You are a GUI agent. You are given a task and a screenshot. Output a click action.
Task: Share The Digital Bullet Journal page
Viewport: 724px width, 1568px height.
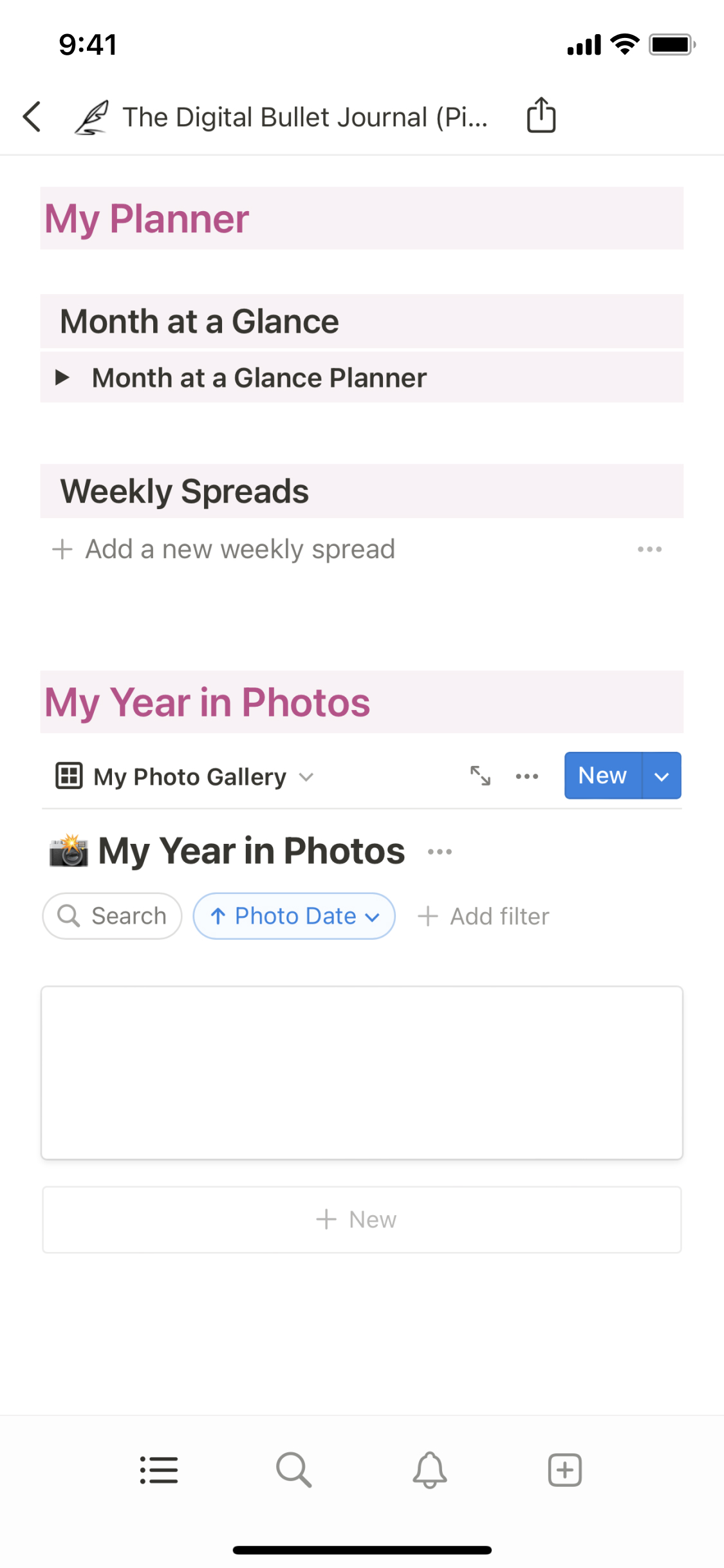[541, 116]
